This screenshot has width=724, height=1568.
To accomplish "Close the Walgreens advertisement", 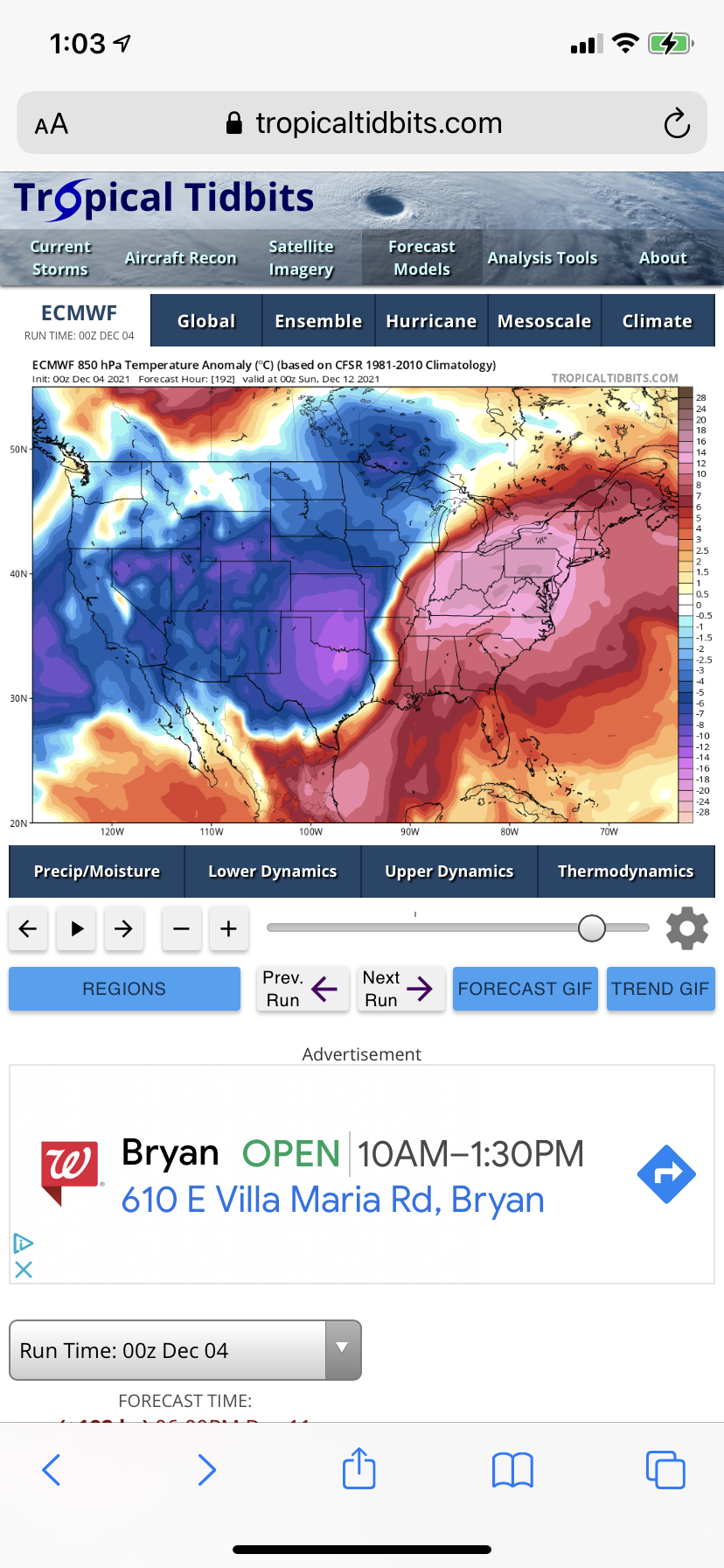I will point(24,1270).
